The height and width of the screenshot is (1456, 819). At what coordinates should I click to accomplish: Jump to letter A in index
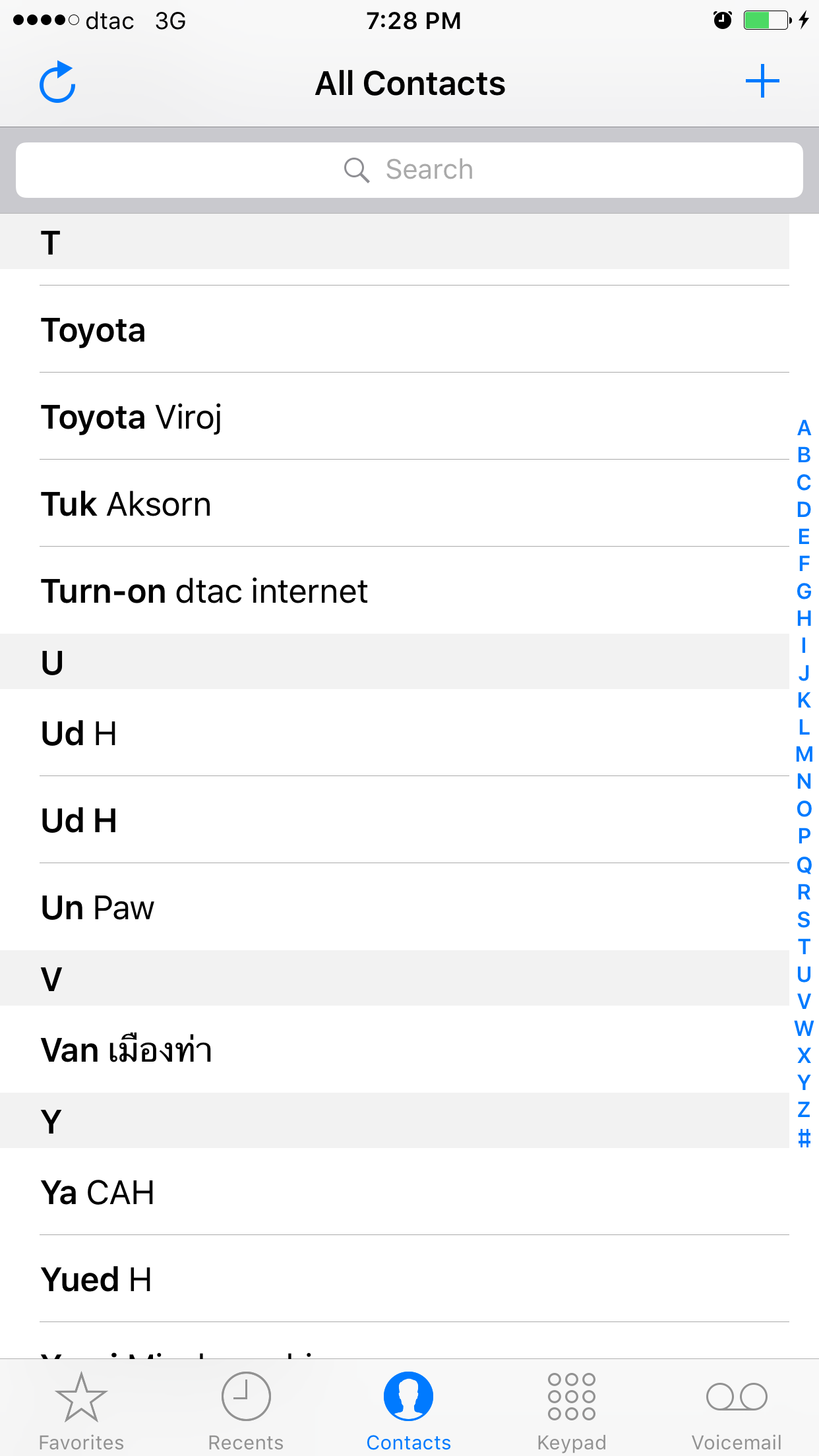pos(804,428)
